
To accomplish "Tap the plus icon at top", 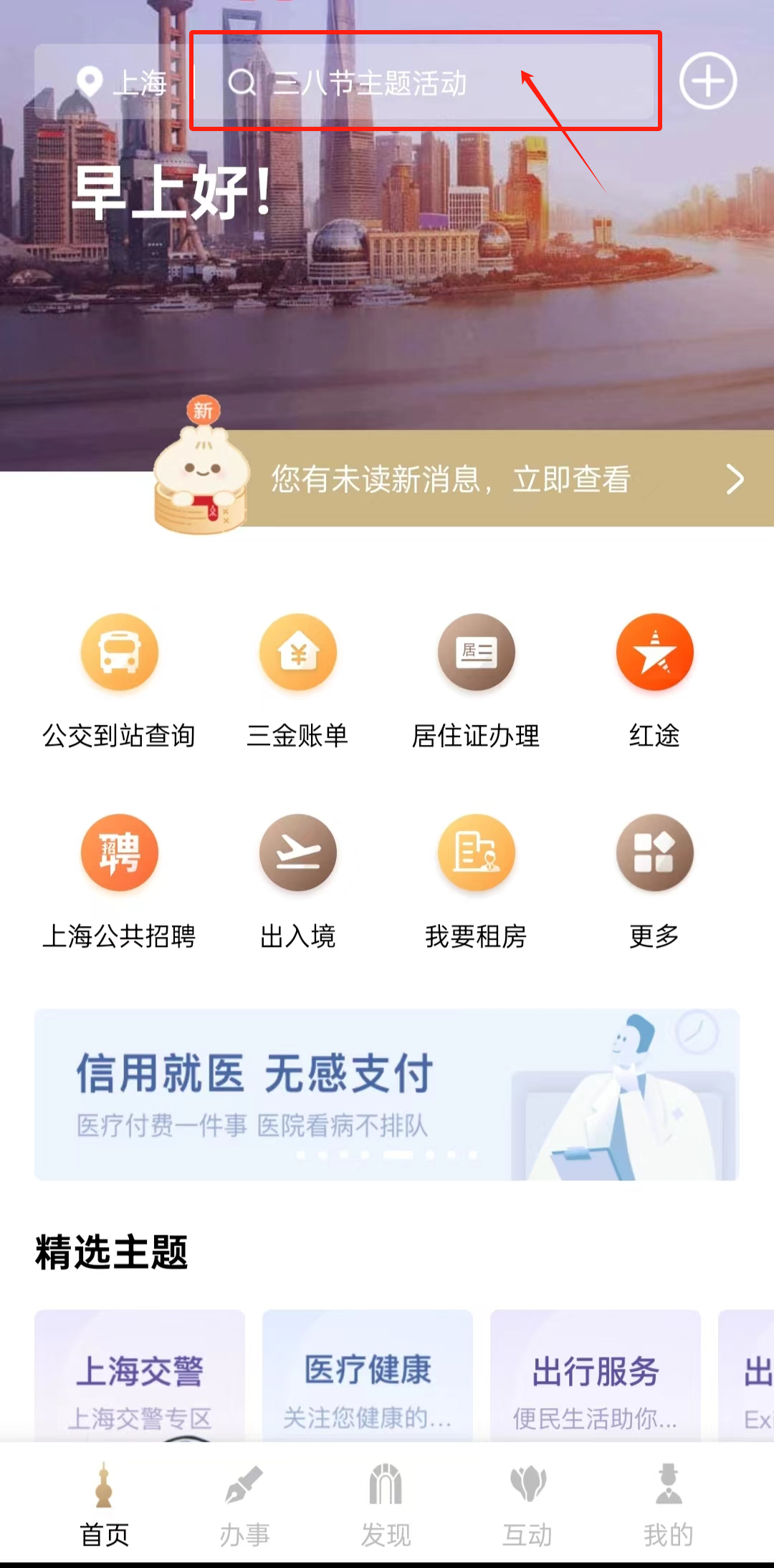I will point(707,81).
